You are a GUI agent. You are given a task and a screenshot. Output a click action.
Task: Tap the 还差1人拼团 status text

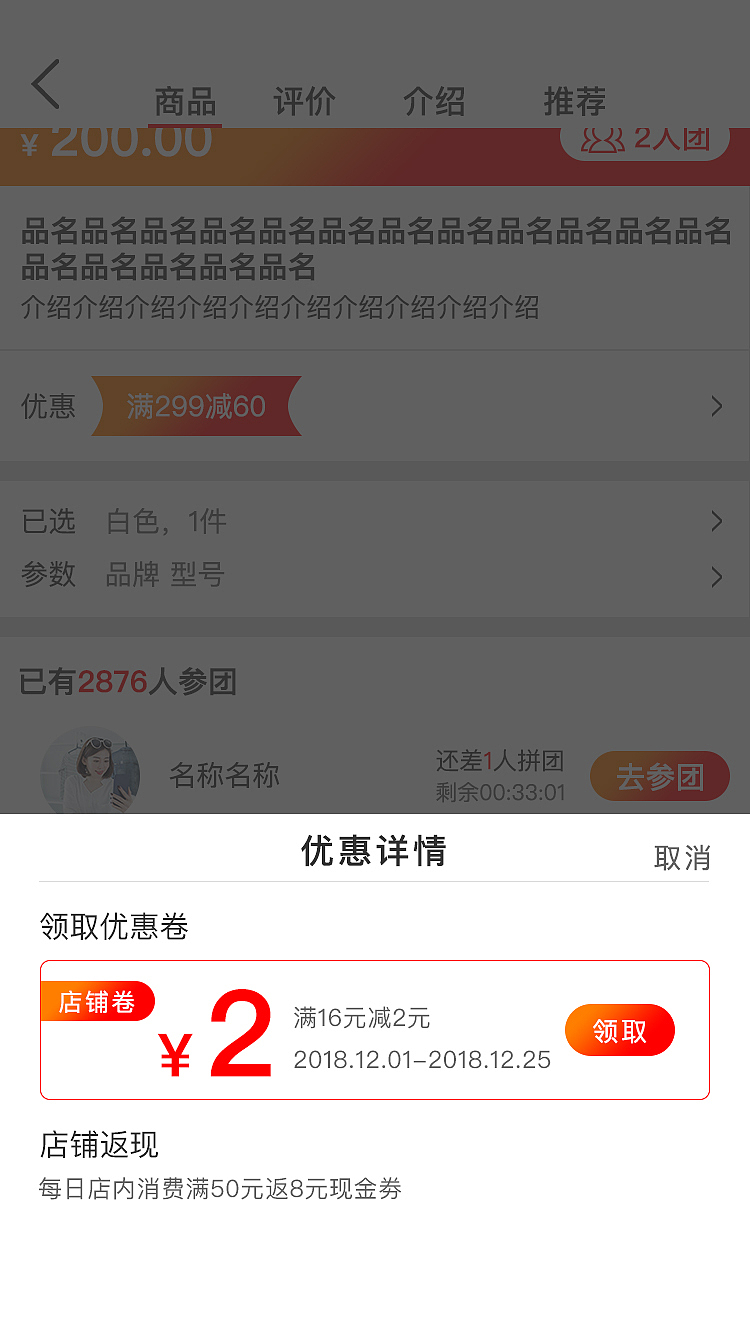pyautogui.click(x=502, y=760)
